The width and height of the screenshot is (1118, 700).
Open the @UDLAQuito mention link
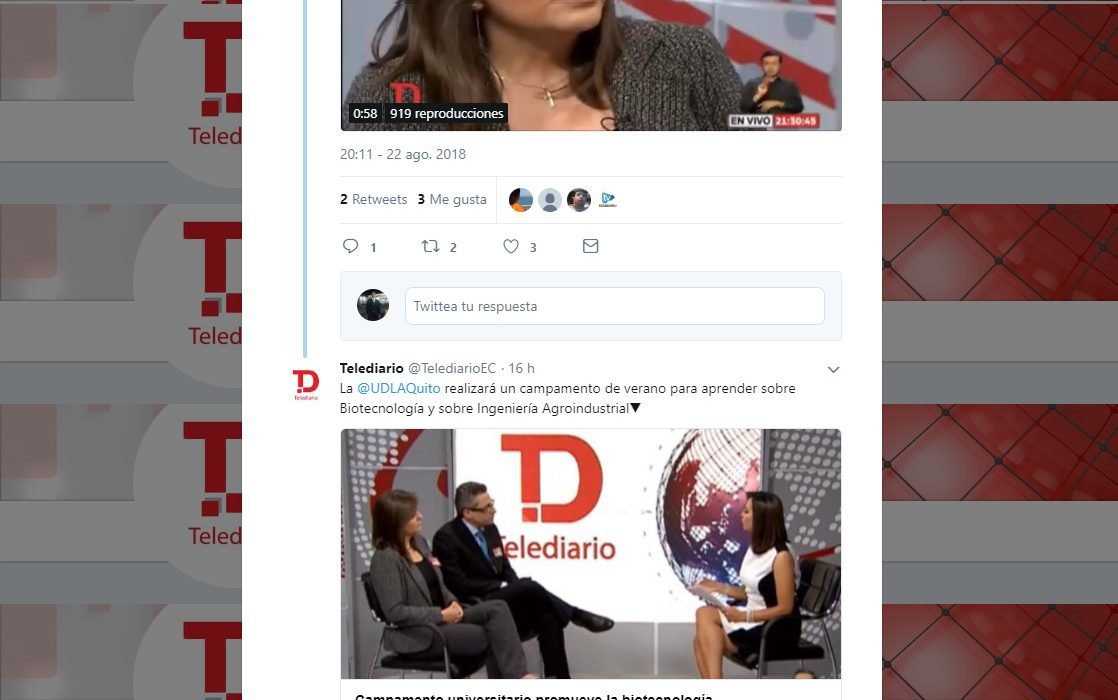[x=398, y=388]
